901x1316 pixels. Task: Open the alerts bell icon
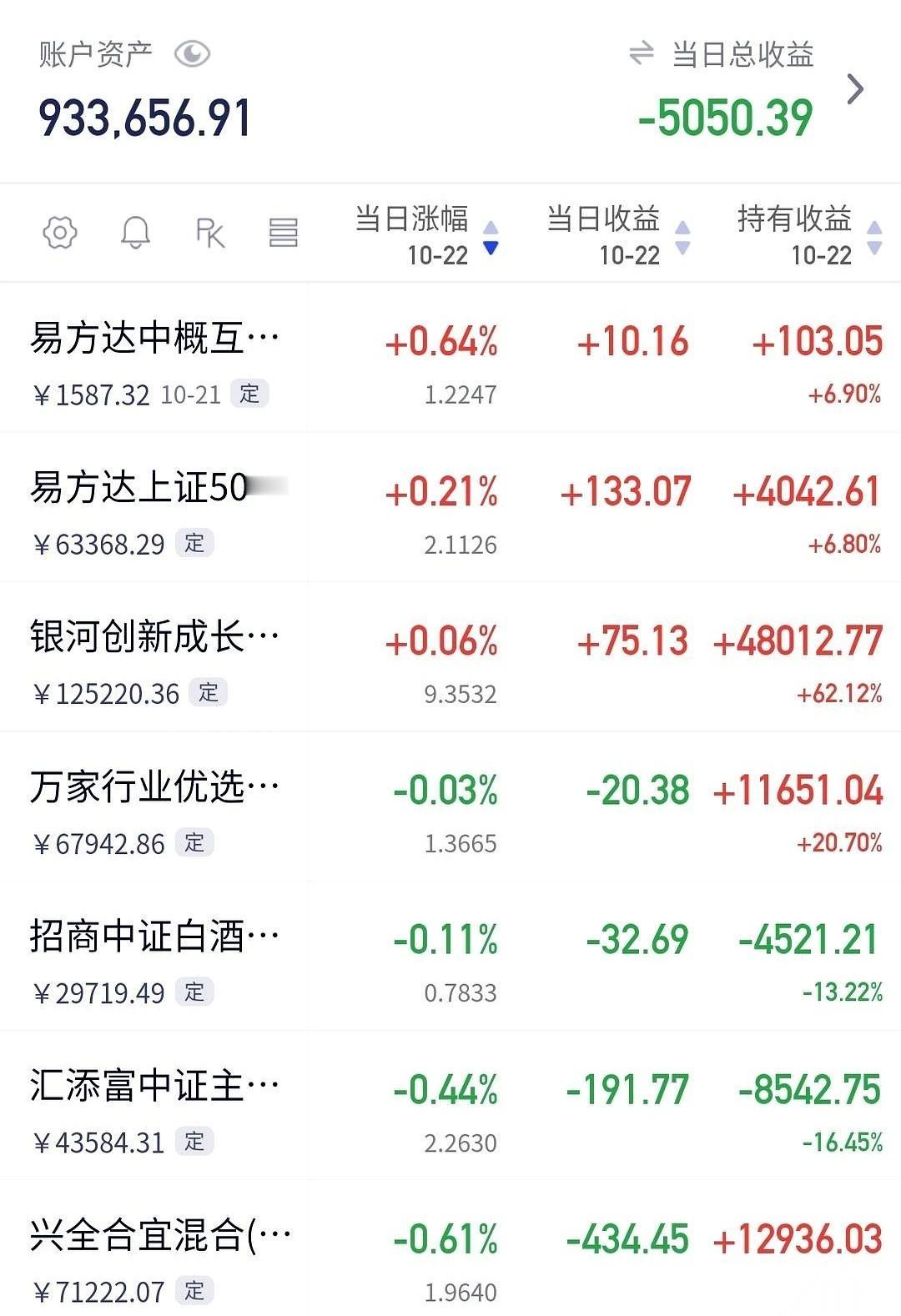135,233
